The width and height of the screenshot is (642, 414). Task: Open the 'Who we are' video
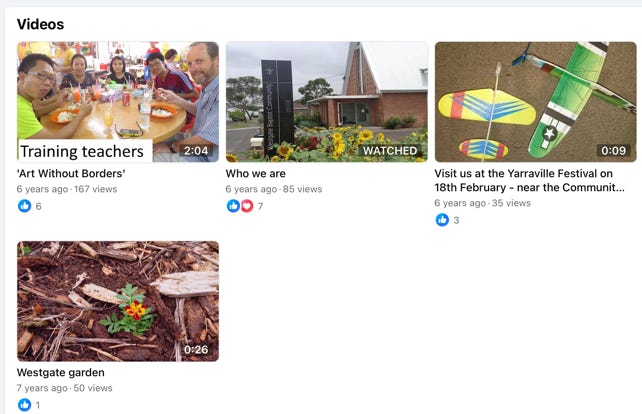326,100
